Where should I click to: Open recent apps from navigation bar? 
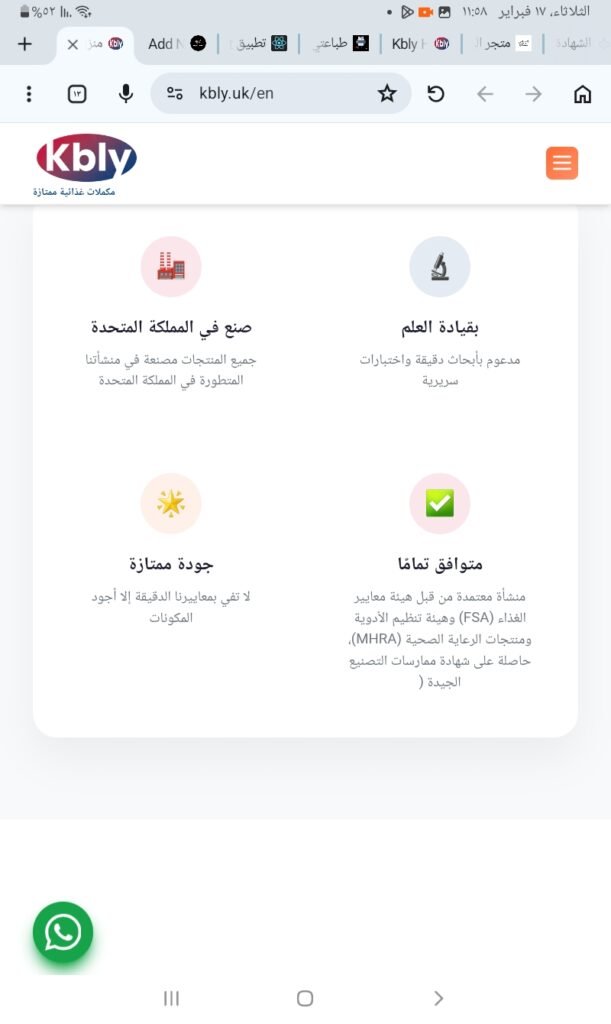point(171,998)
